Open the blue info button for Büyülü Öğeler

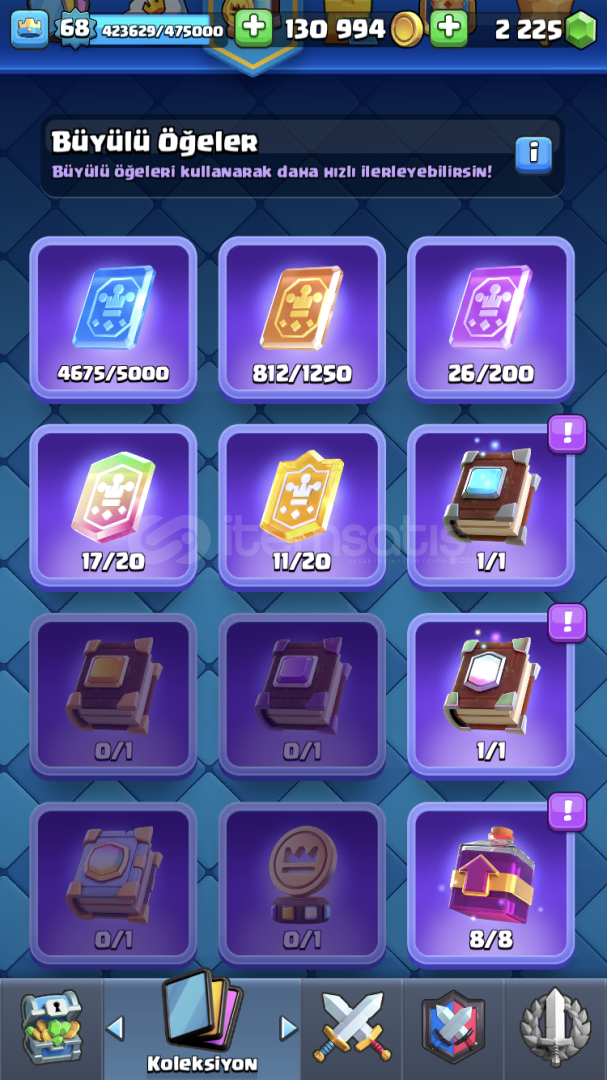533,154
